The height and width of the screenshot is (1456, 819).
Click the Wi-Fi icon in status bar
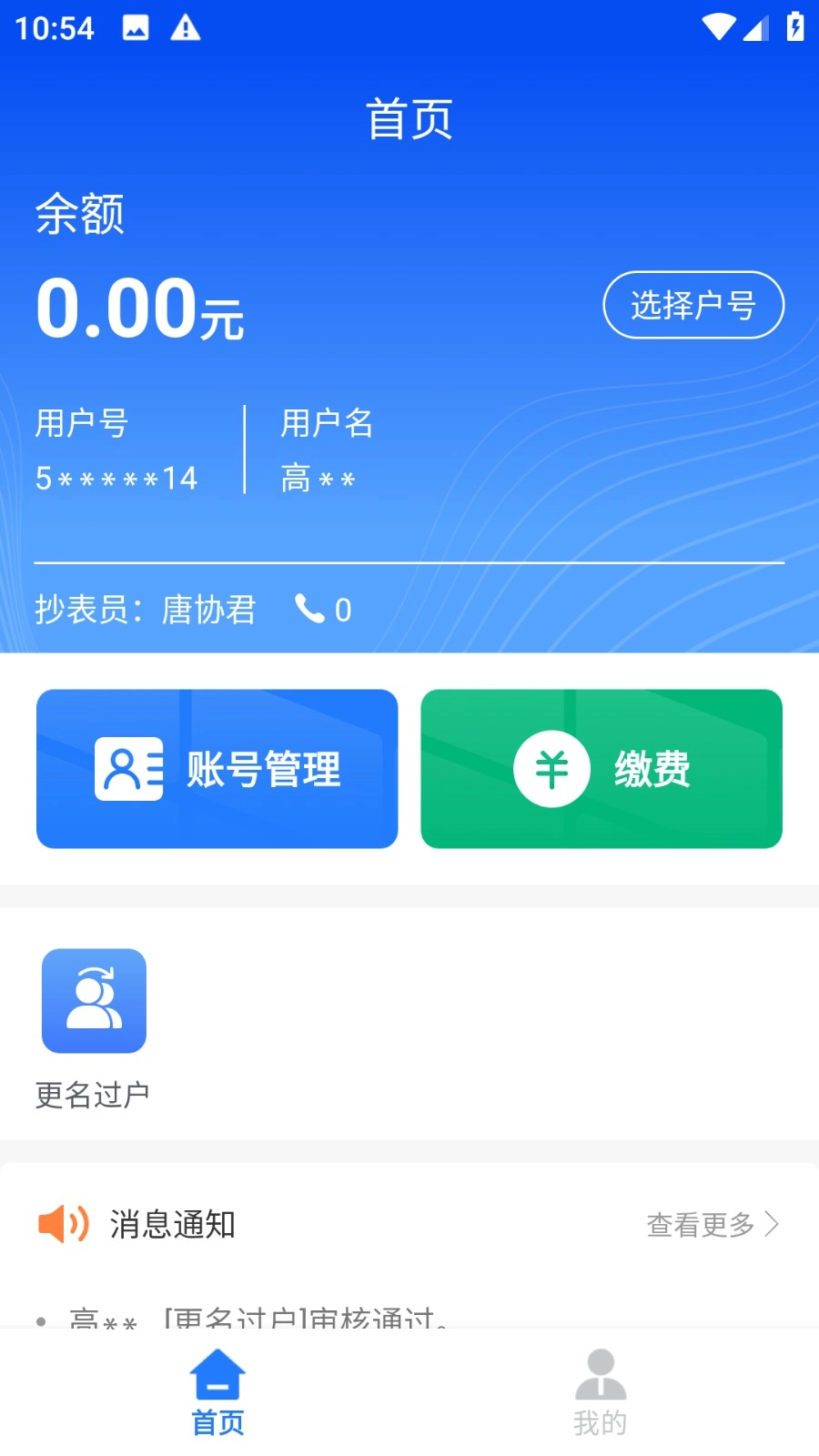pos(717,27)
